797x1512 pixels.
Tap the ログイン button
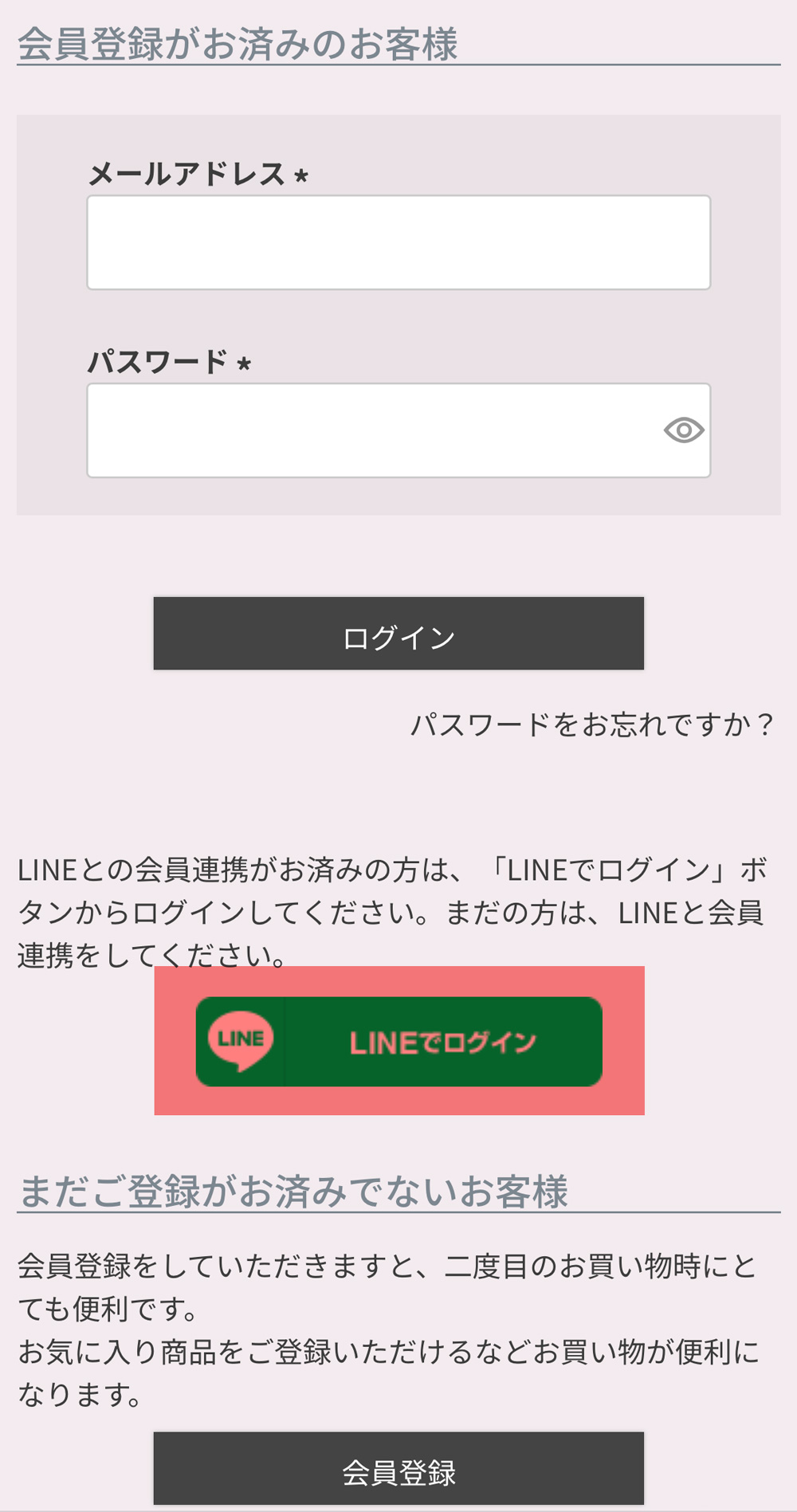(x=398, y=634)
